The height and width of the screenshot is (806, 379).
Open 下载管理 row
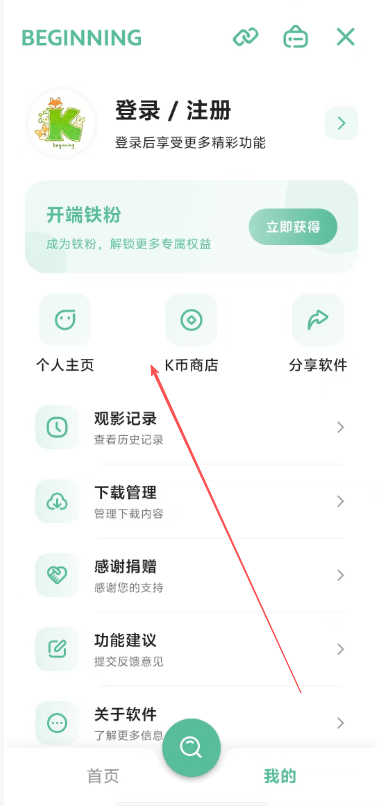[x=190, y=501]
